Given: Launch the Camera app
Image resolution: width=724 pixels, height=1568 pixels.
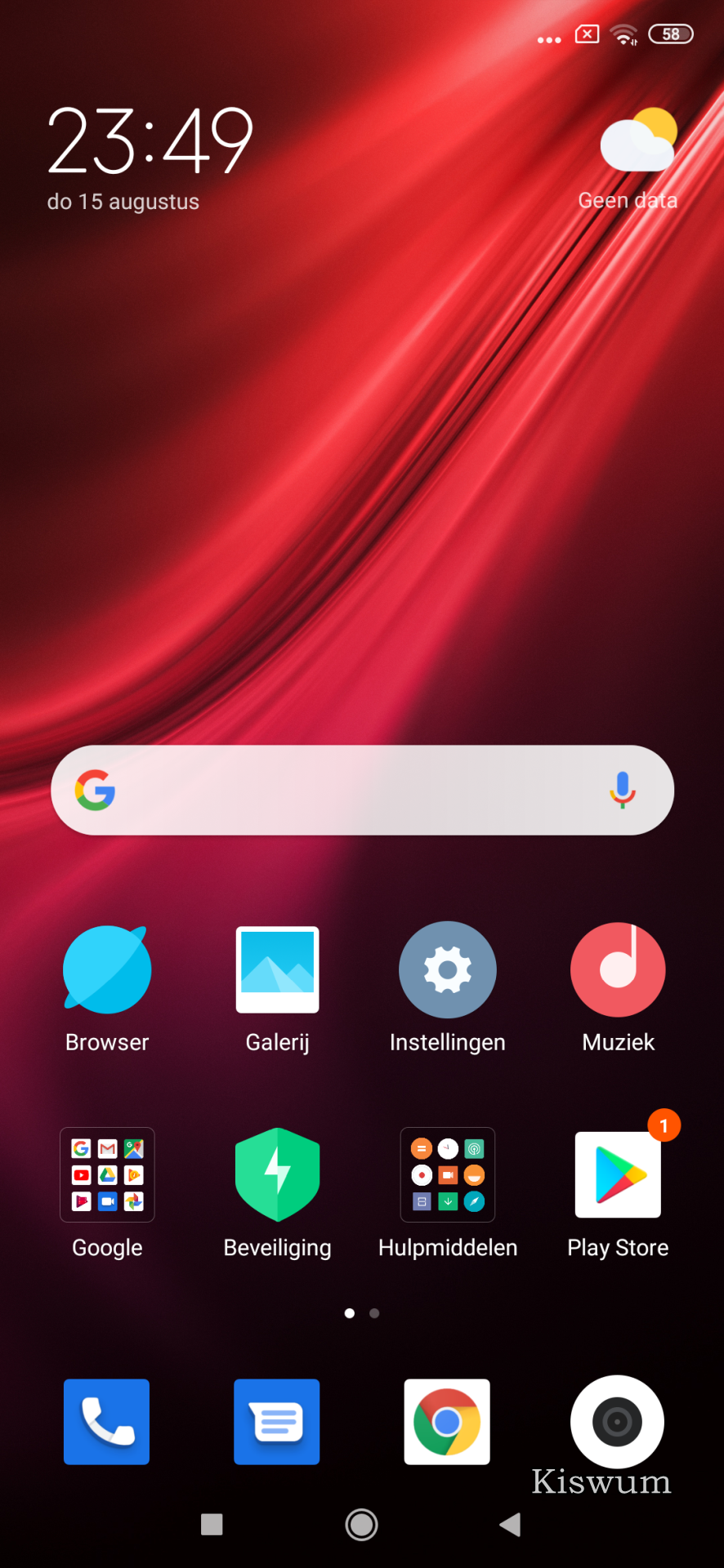Looking at the screenshot, I should tap(617, 1421).
